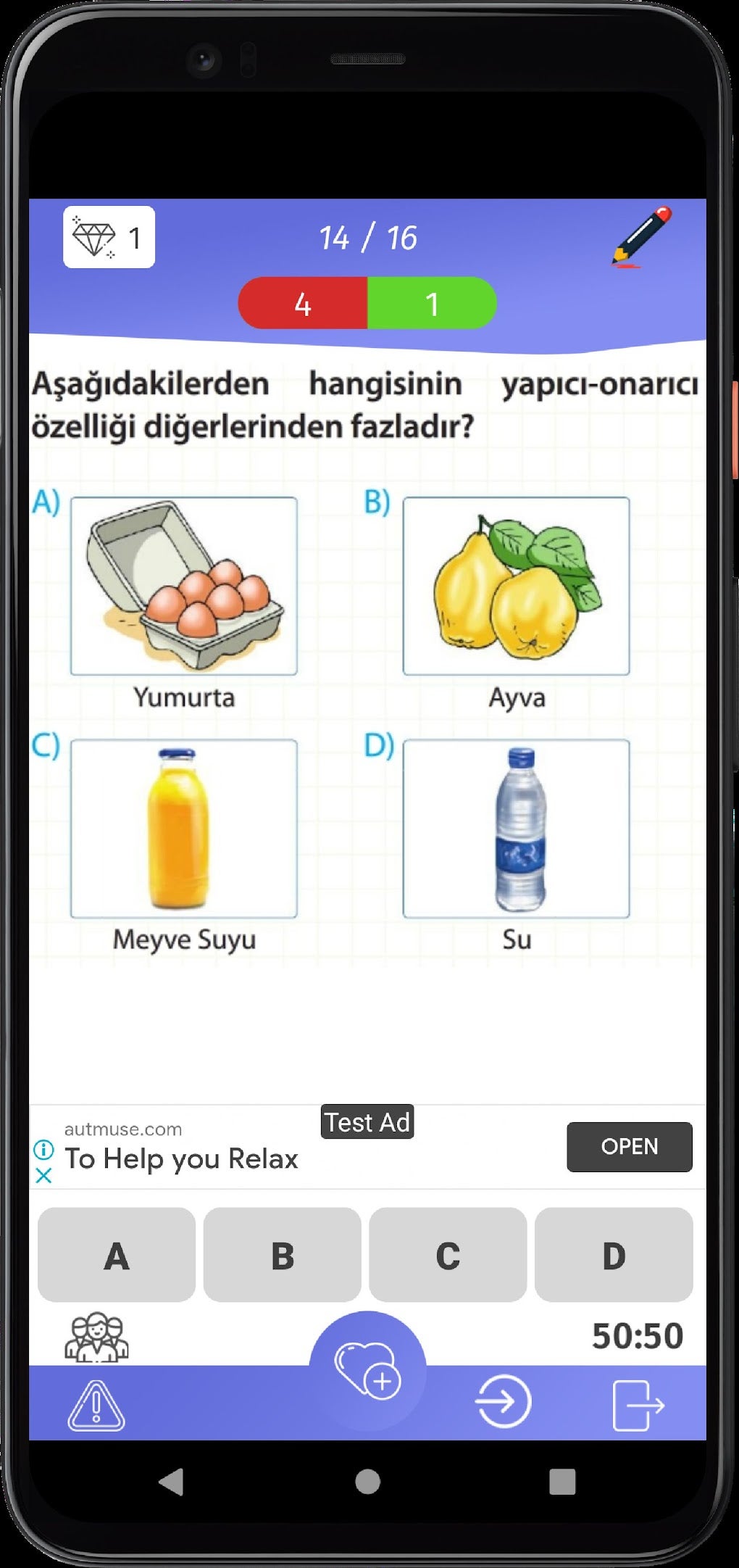The width and height of the screenshot is (739, 1568).
Task: Select answer A
Action: click(116, 1255)
